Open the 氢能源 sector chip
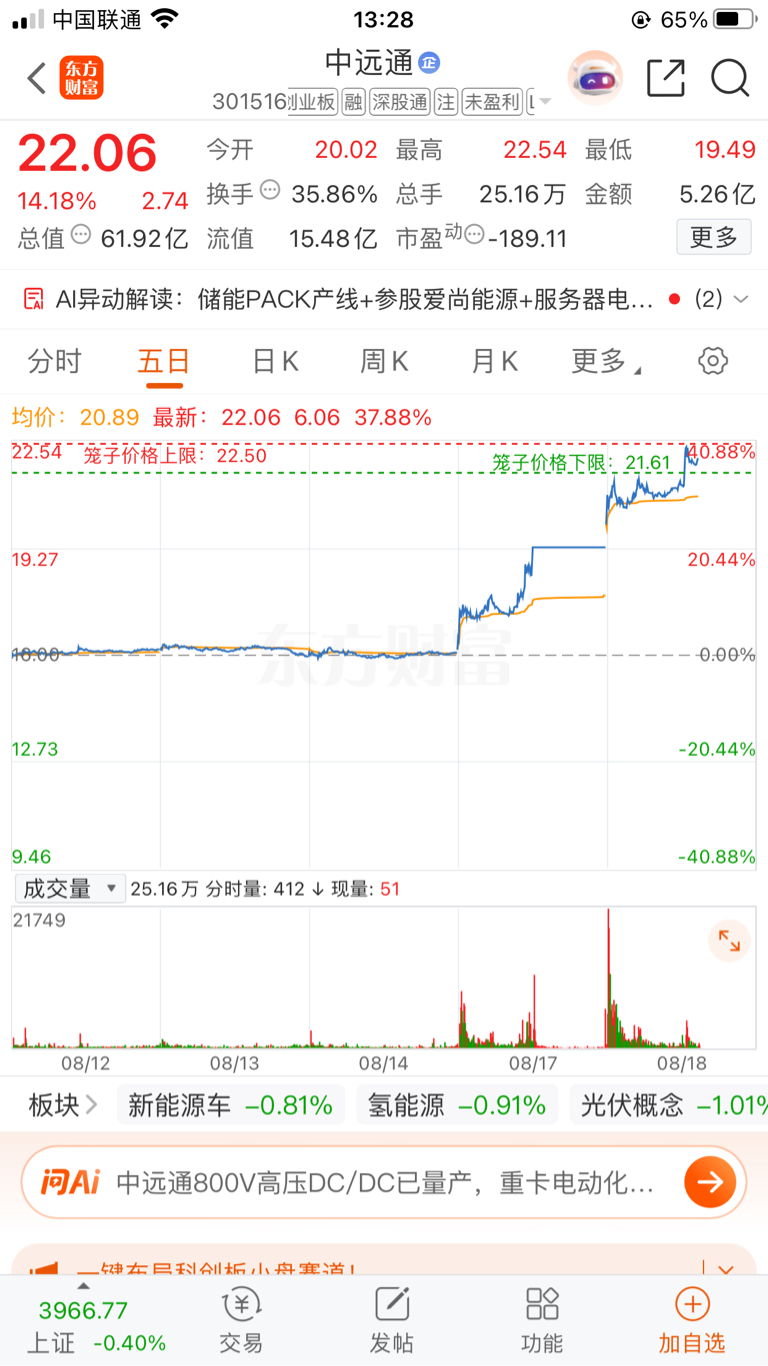Viewport: 768px width, 1366px height. [458, 1105]
